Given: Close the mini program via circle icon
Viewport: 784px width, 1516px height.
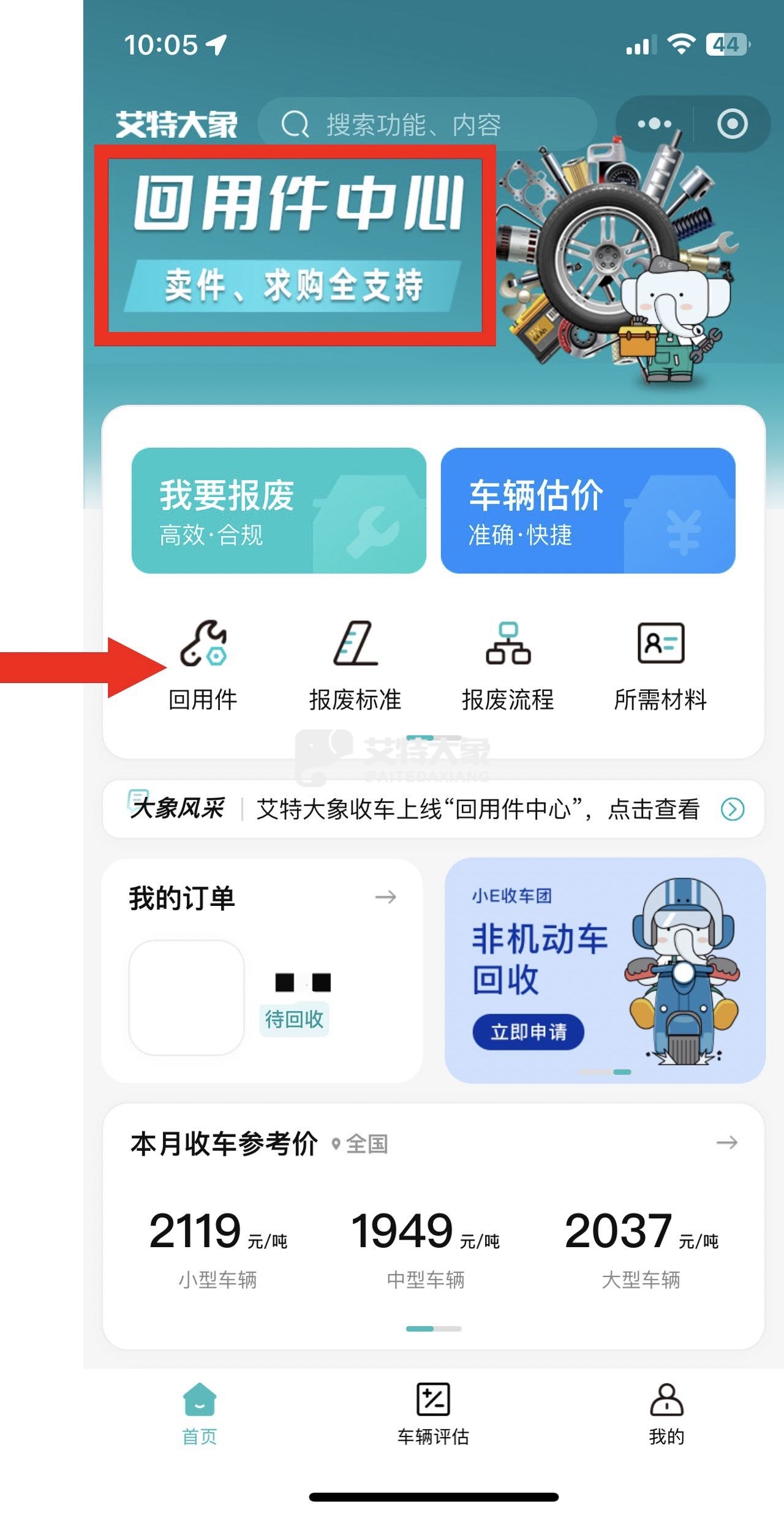Looking at the screenshot, I should [732, 124].
